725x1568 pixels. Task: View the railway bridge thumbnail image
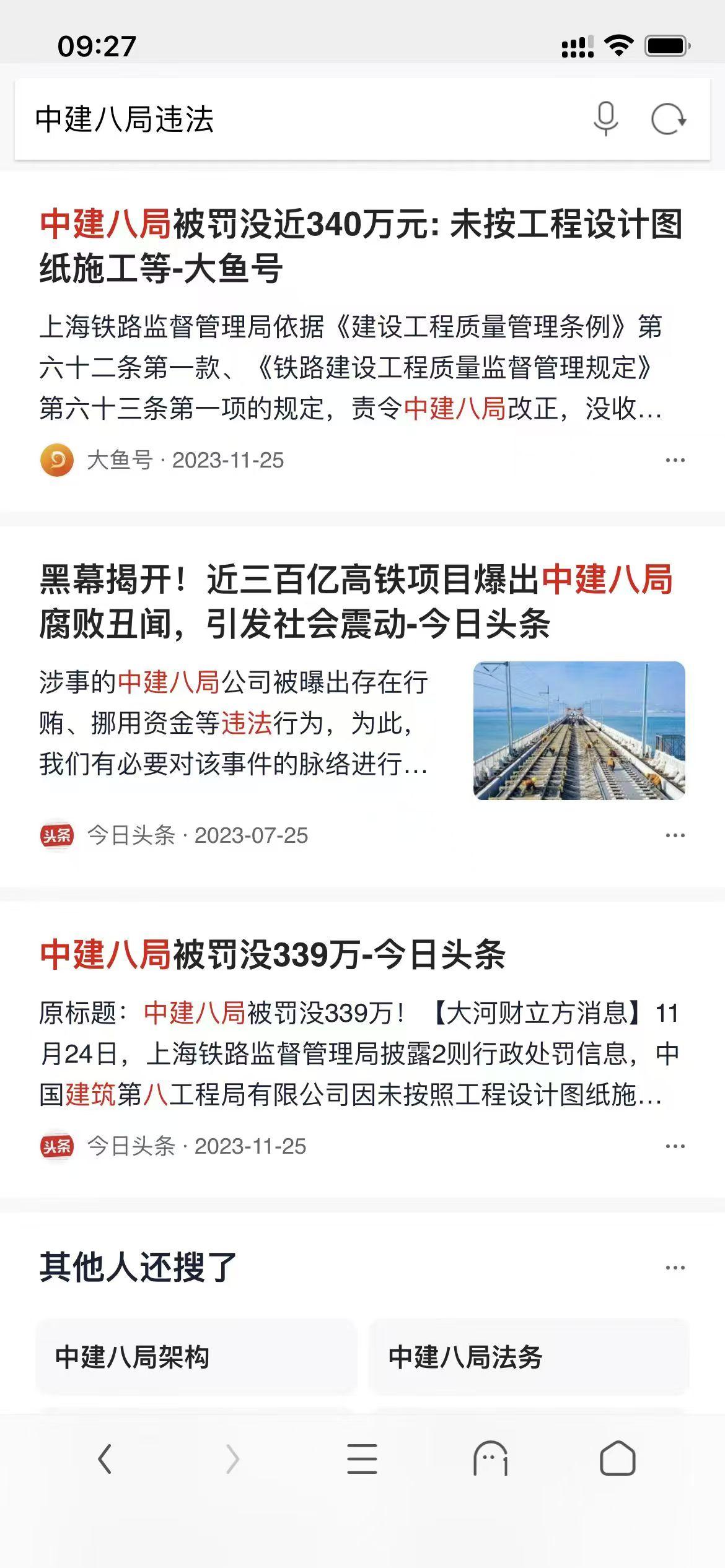click(579, 731)
